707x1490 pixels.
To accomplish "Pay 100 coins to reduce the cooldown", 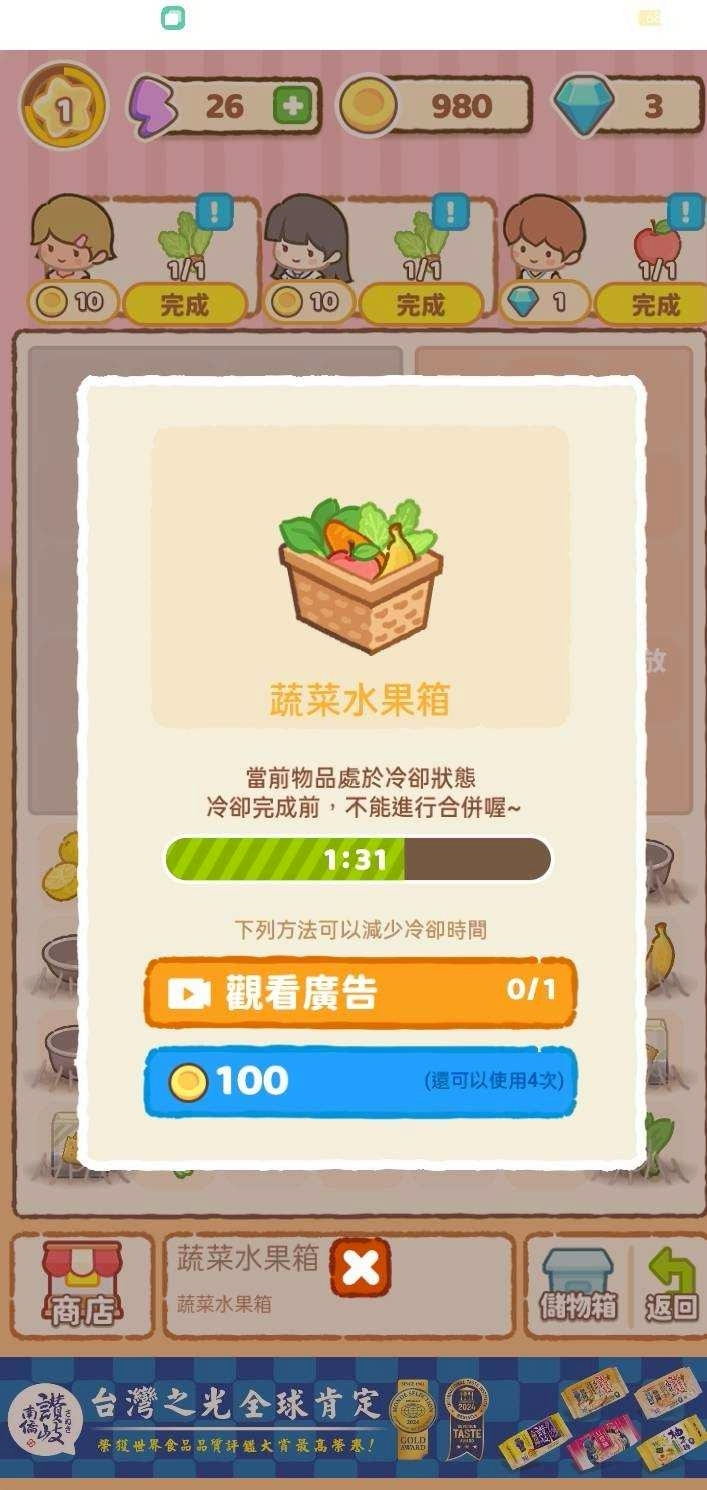I will (360, 1081).
